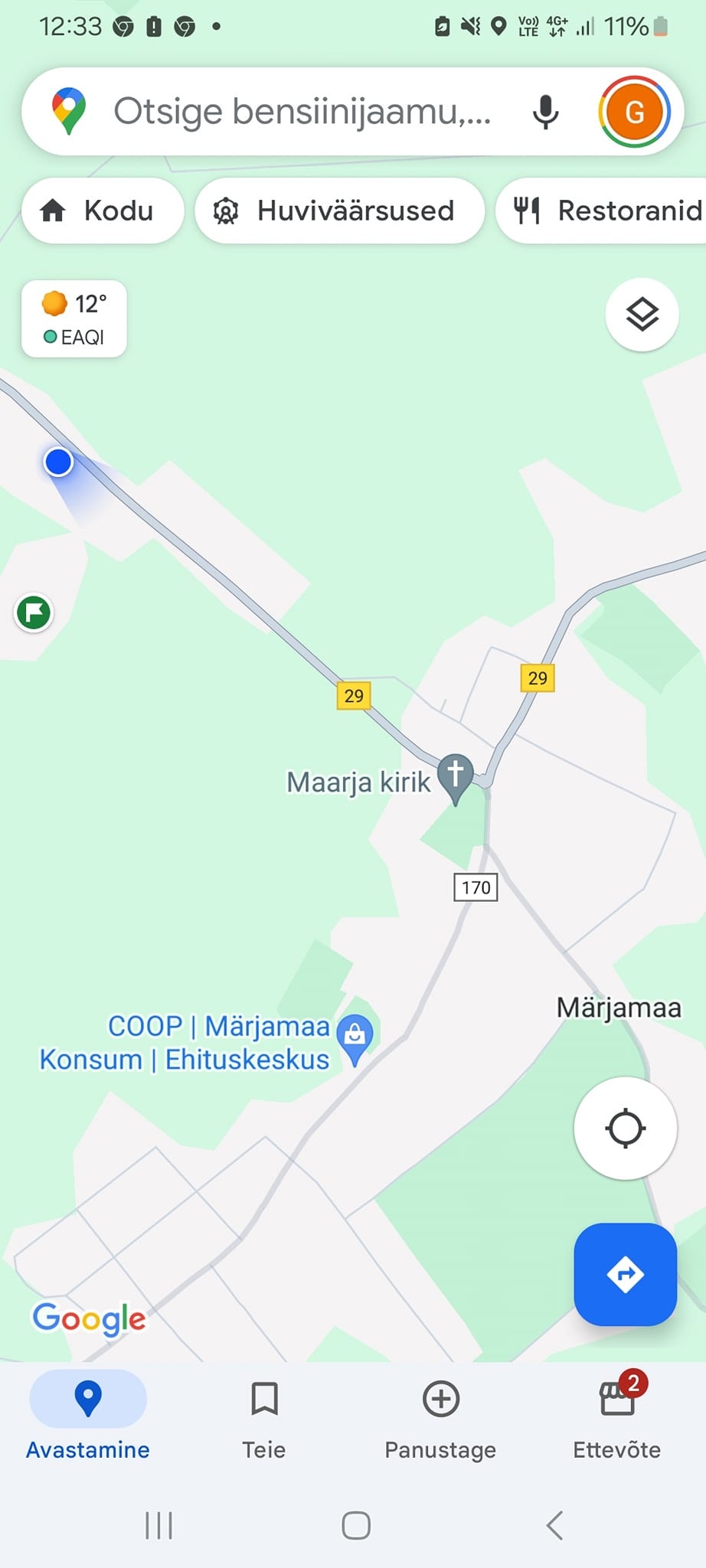Tap the green flag marker on the map
The image size is (706, 1568).
34,612
